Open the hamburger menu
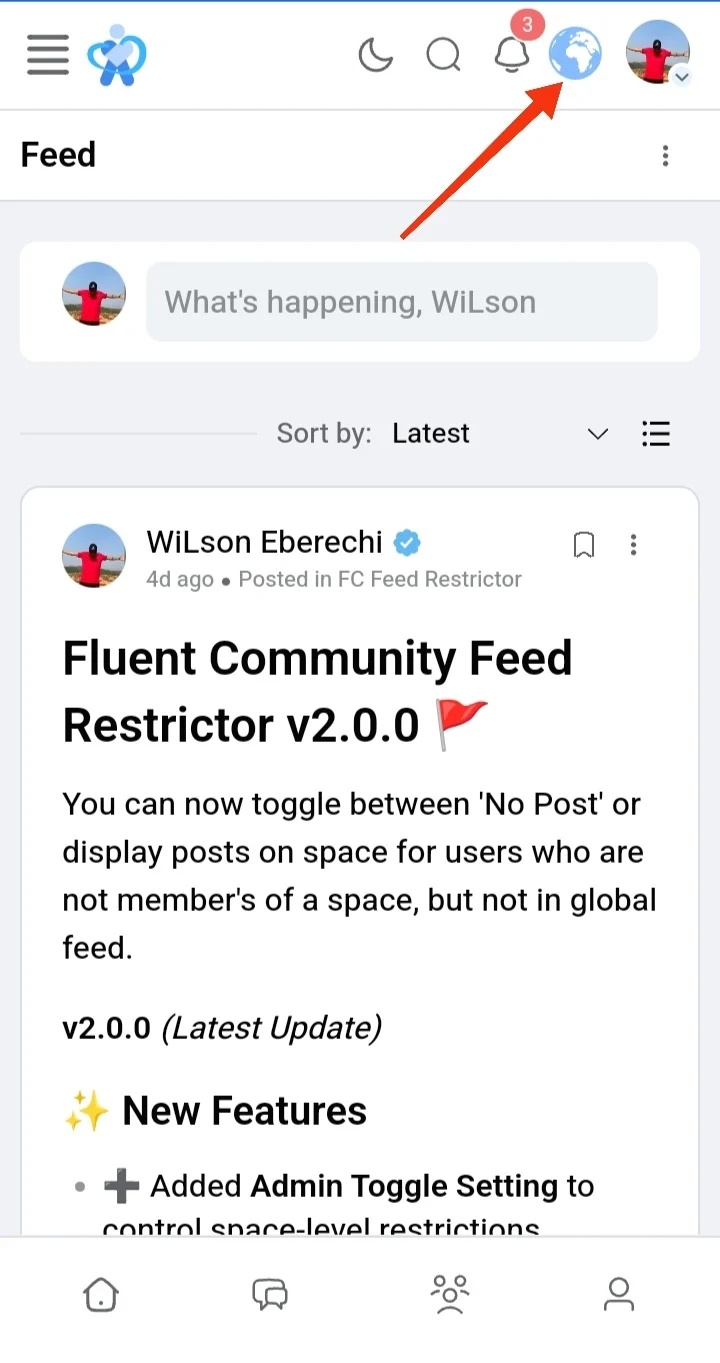 tap(48, 54)
